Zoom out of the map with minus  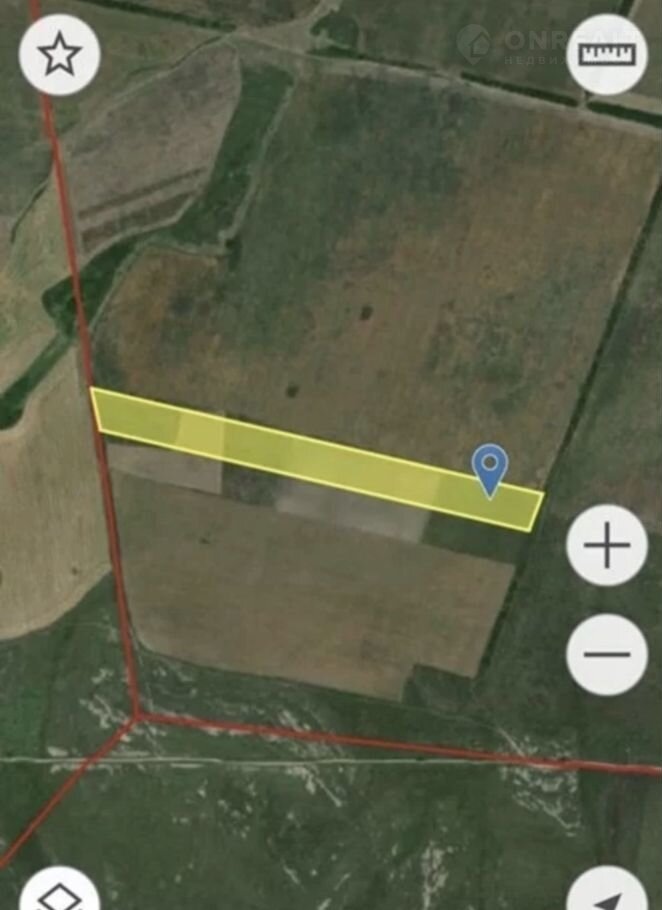(x=607, y=655)
